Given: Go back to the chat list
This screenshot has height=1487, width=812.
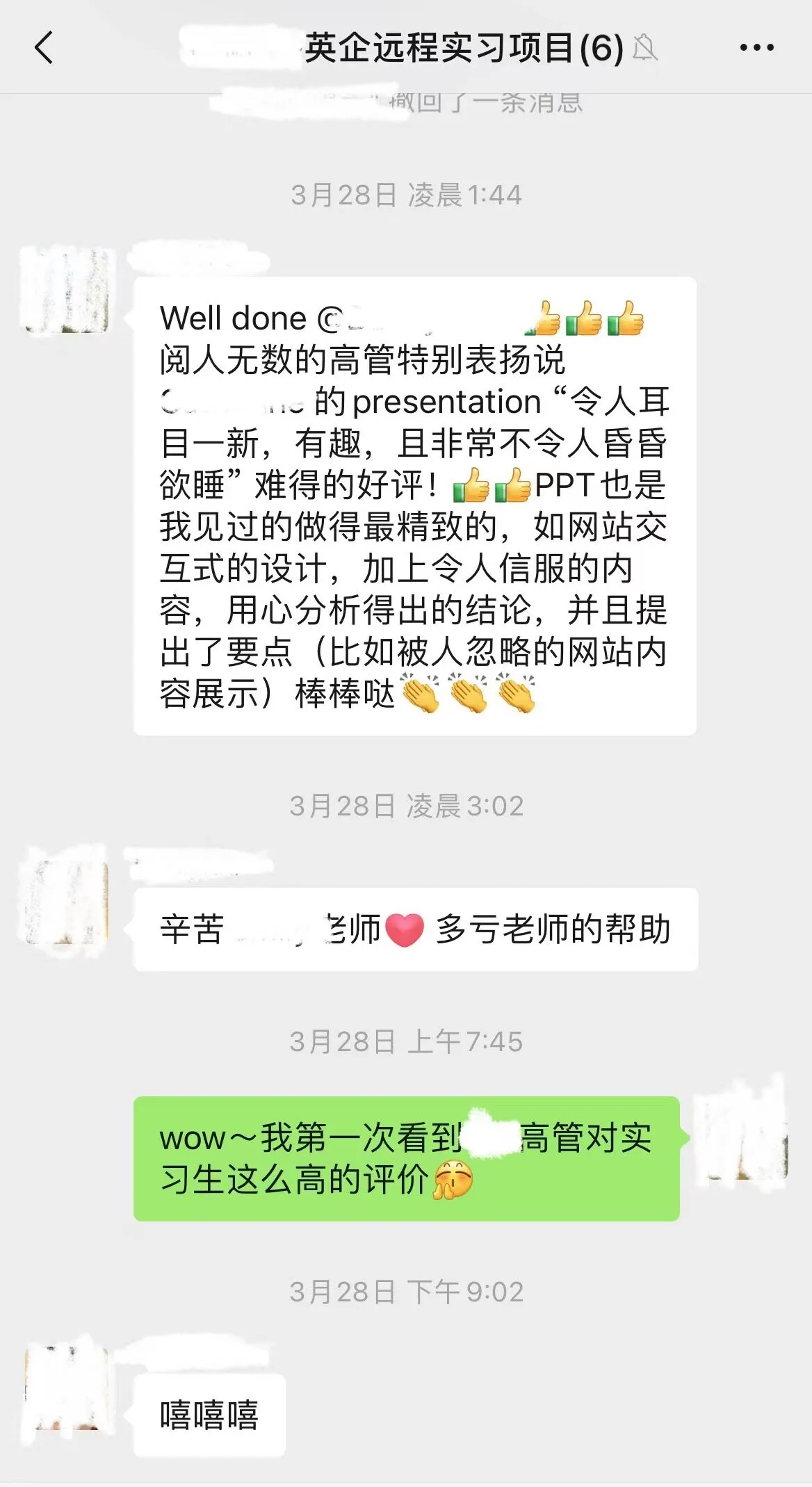Looking at the screenshot, I should [x=44, y=48].
